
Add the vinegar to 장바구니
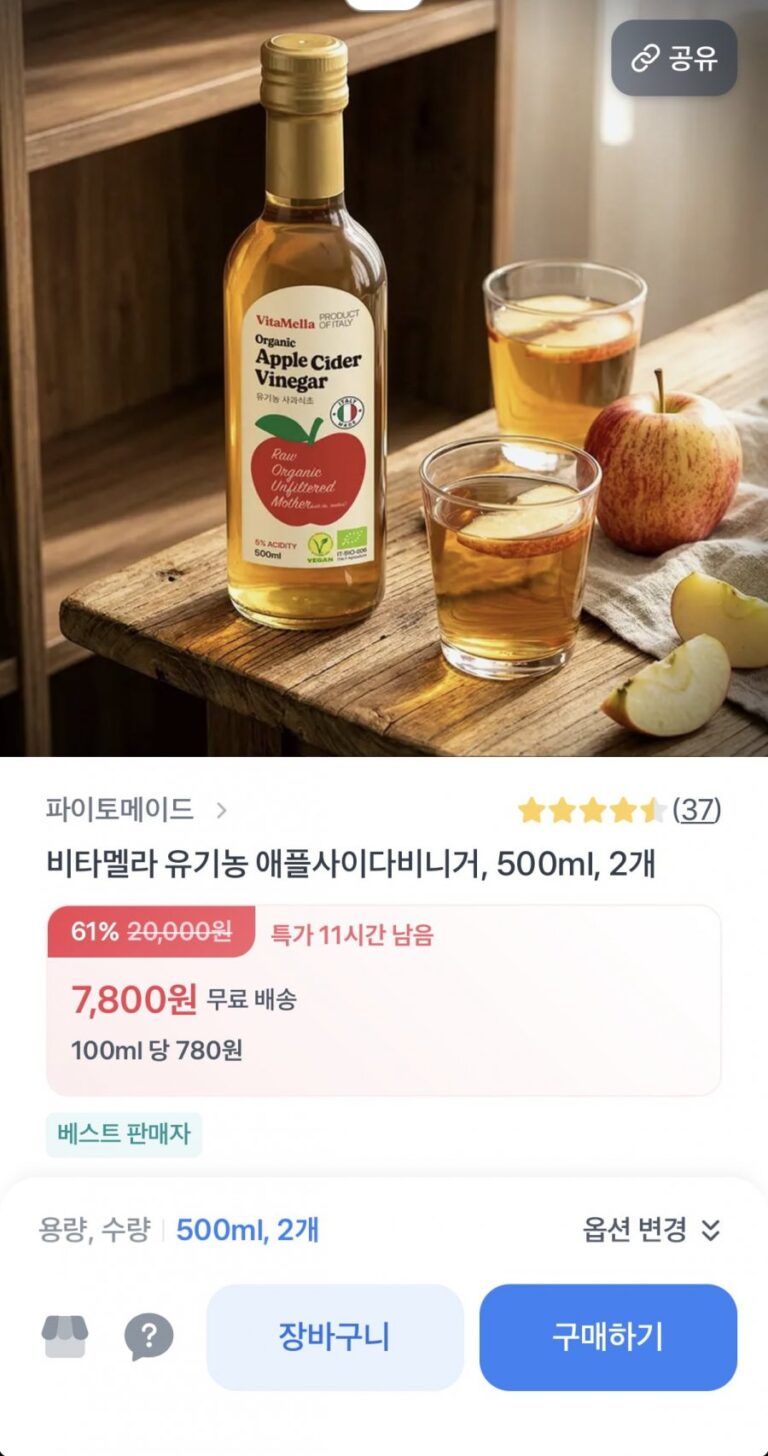point(335,1337)
